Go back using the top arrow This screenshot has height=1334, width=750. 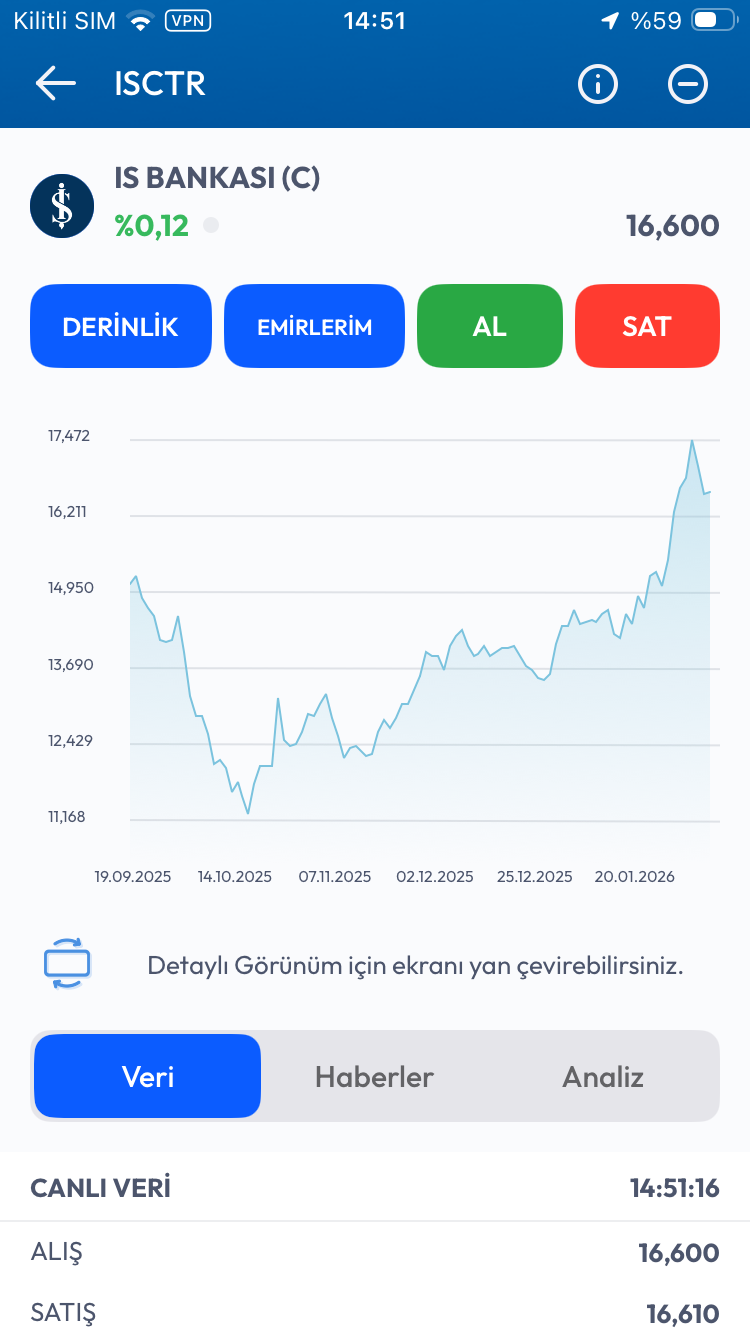tap(56, 84)
